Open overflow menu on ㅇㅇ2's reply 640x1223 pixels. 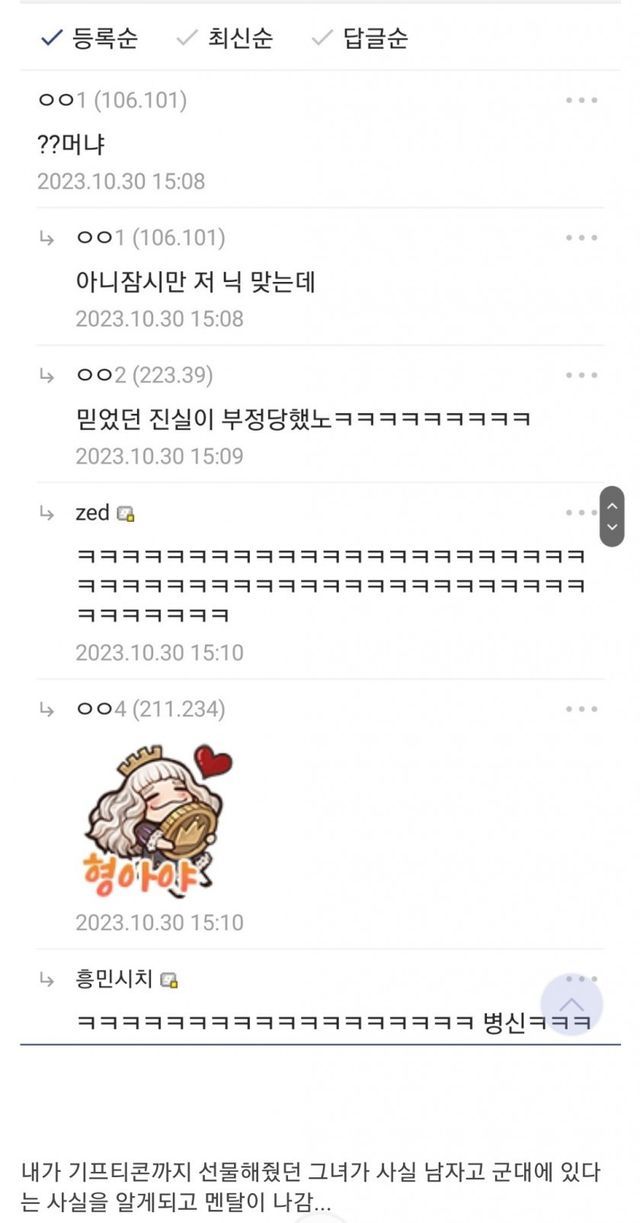click(x=581, y=375)
